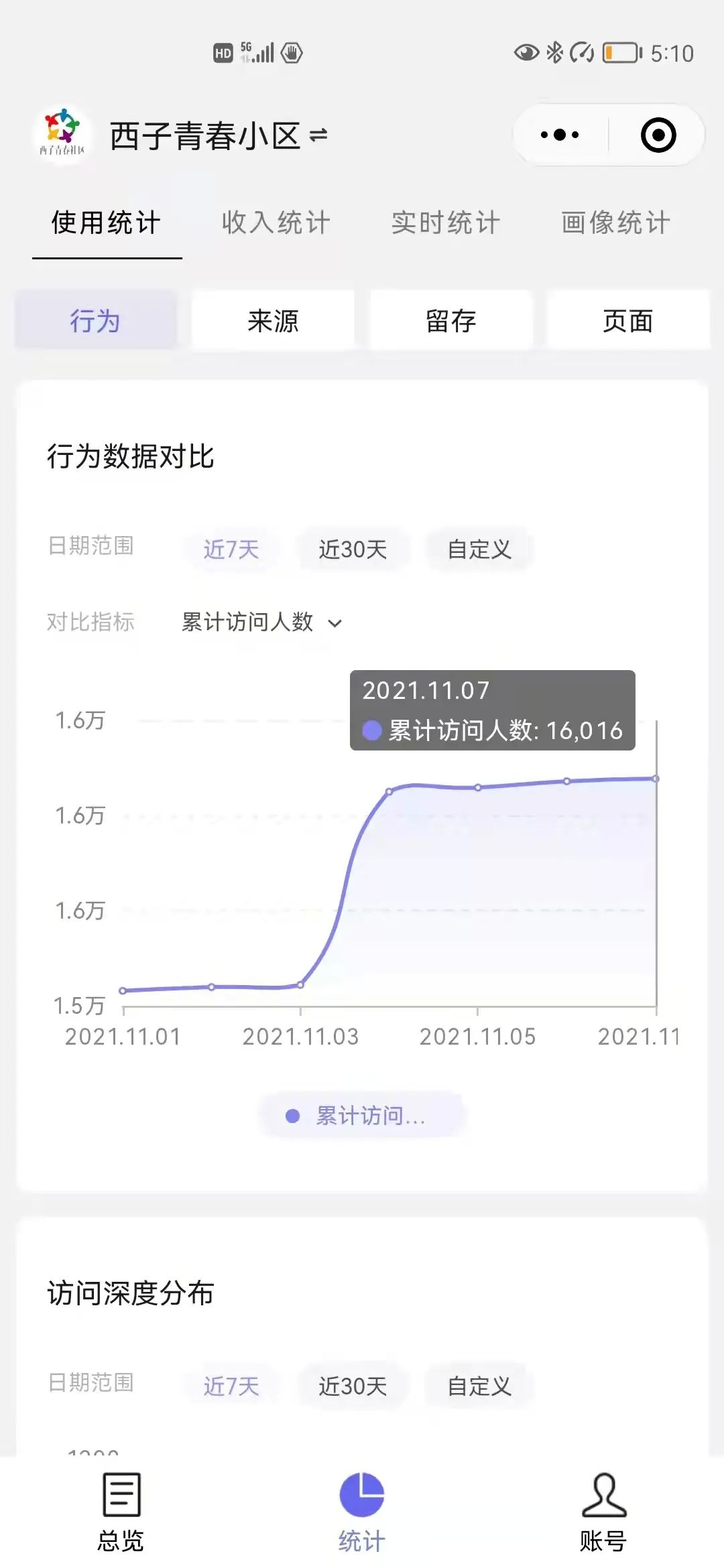Pick 自定义 date range under 行为数据对比
The width and height of the screenshot is (724, 1568).
[x=479, y=549]
